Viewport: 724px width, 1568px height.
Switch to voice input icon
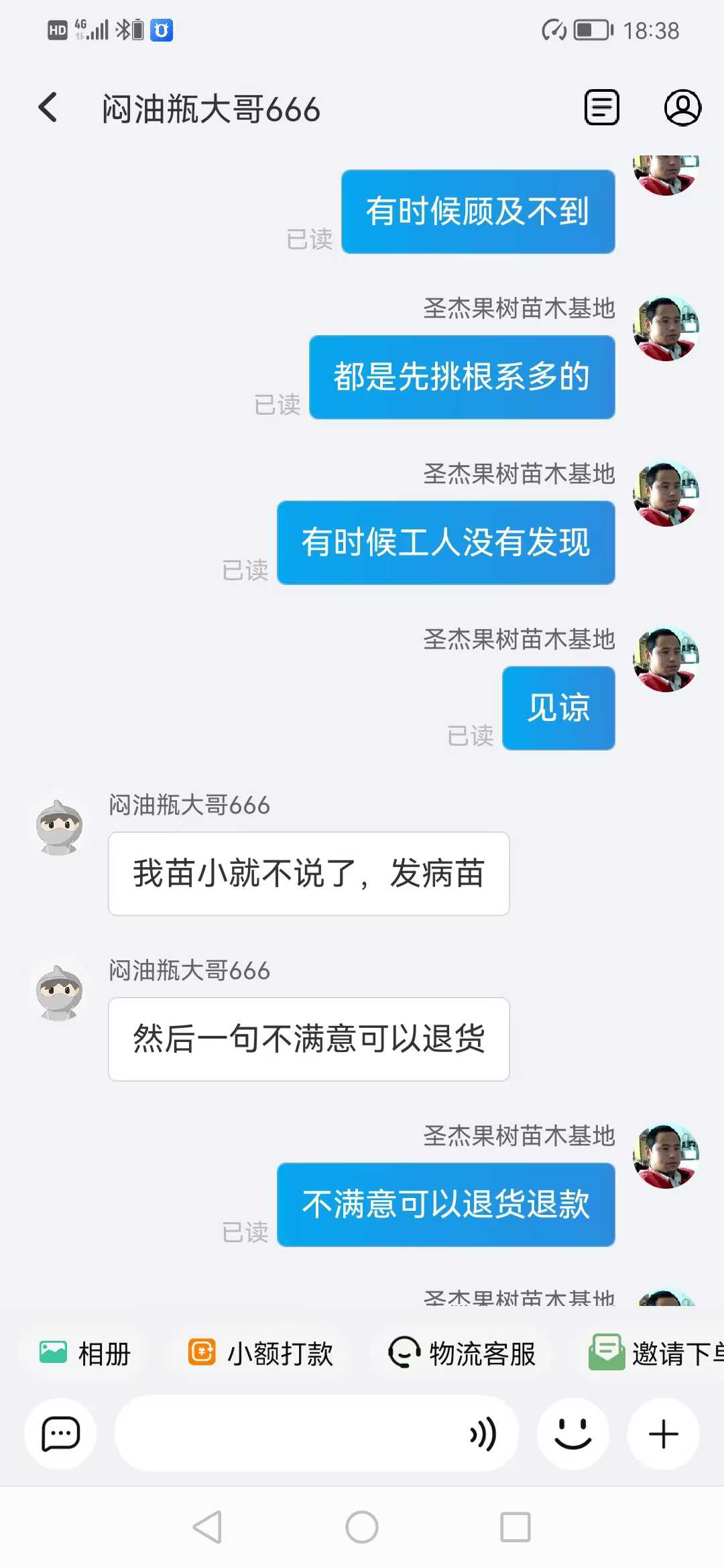pyautogui.click(x=483, y=1434)
